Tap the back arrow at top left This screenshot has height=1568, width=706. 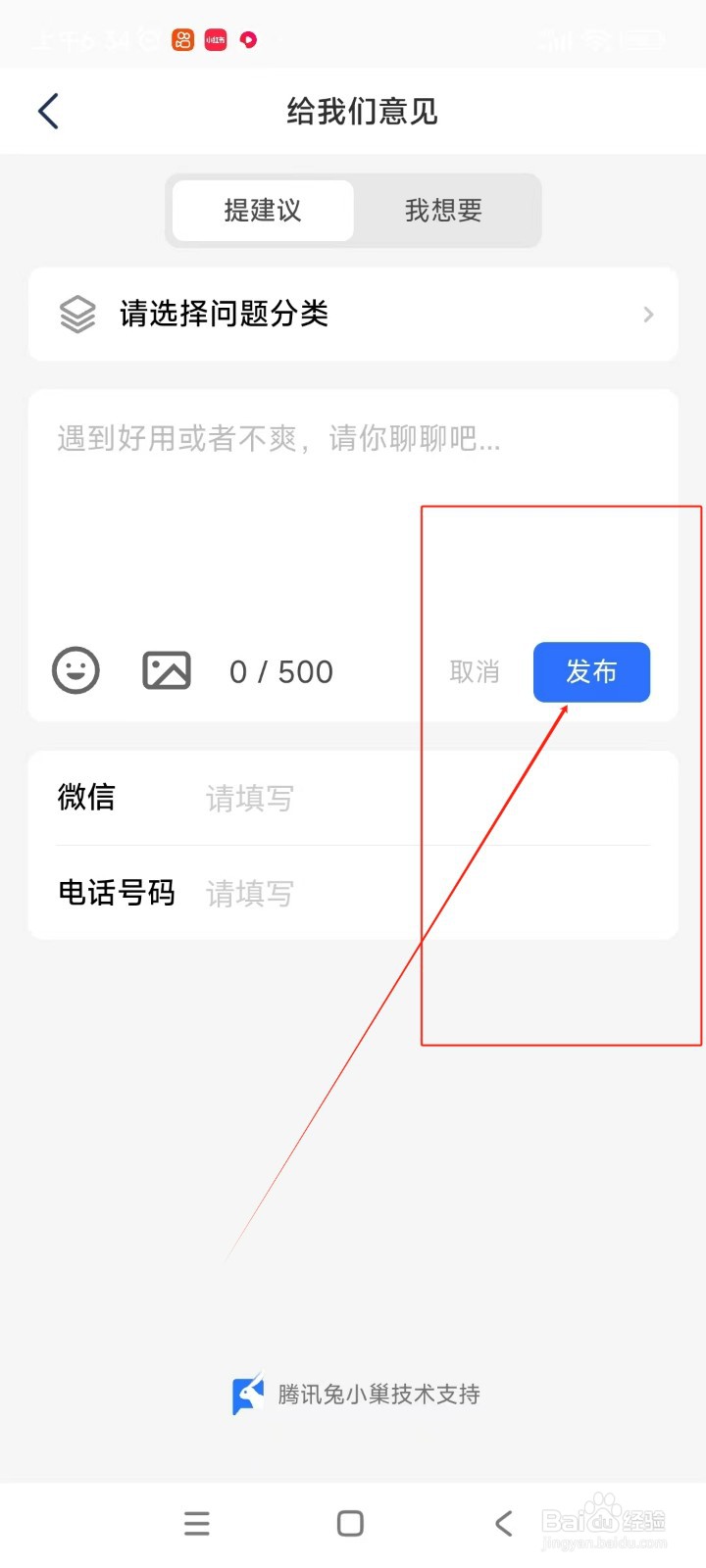point(48,111)
